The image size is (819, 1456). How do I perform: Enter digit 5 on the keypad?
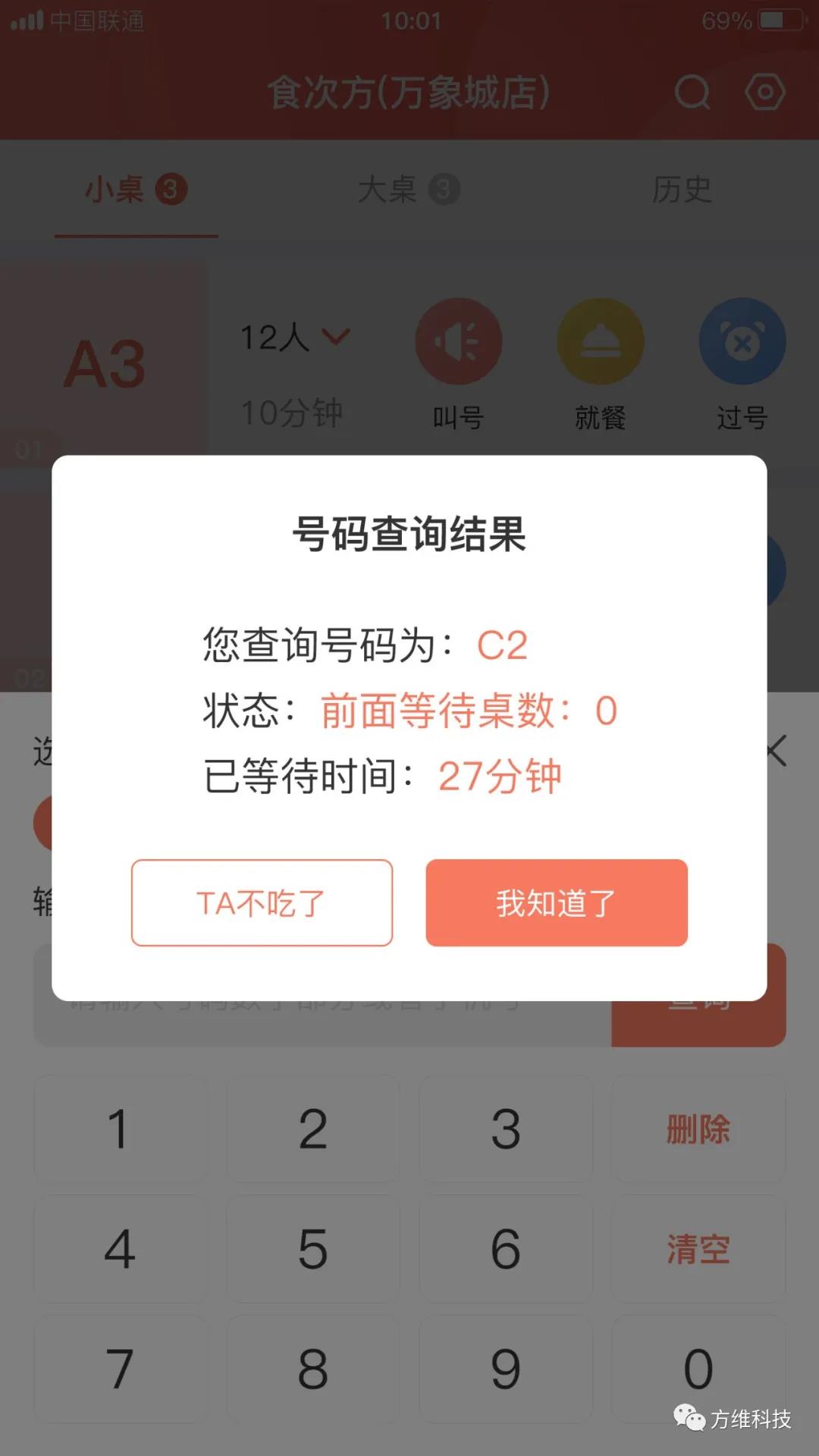pos(312,1249)
